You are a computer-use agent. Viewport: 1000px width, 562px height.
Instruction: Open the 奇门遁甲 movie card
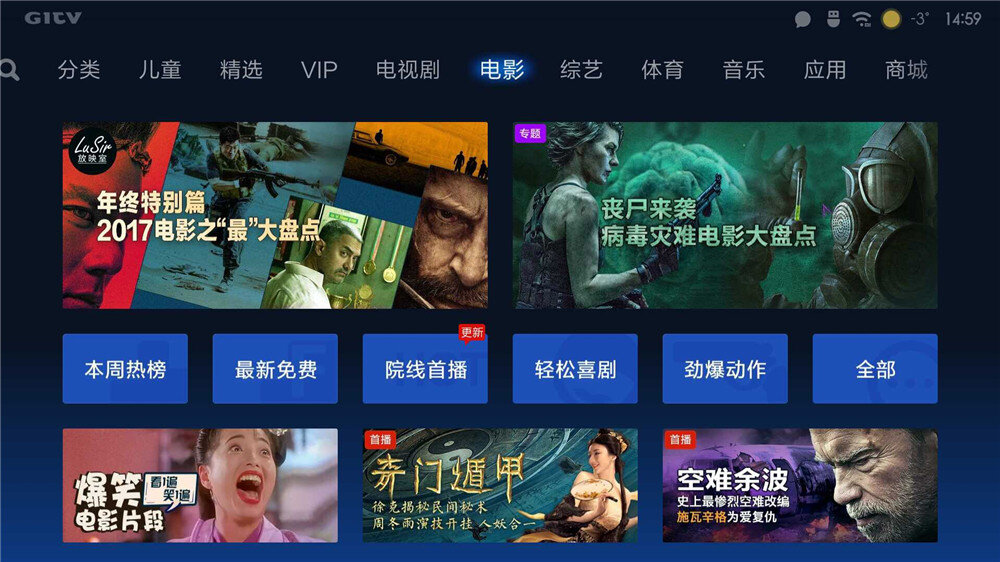click(500, 486)
